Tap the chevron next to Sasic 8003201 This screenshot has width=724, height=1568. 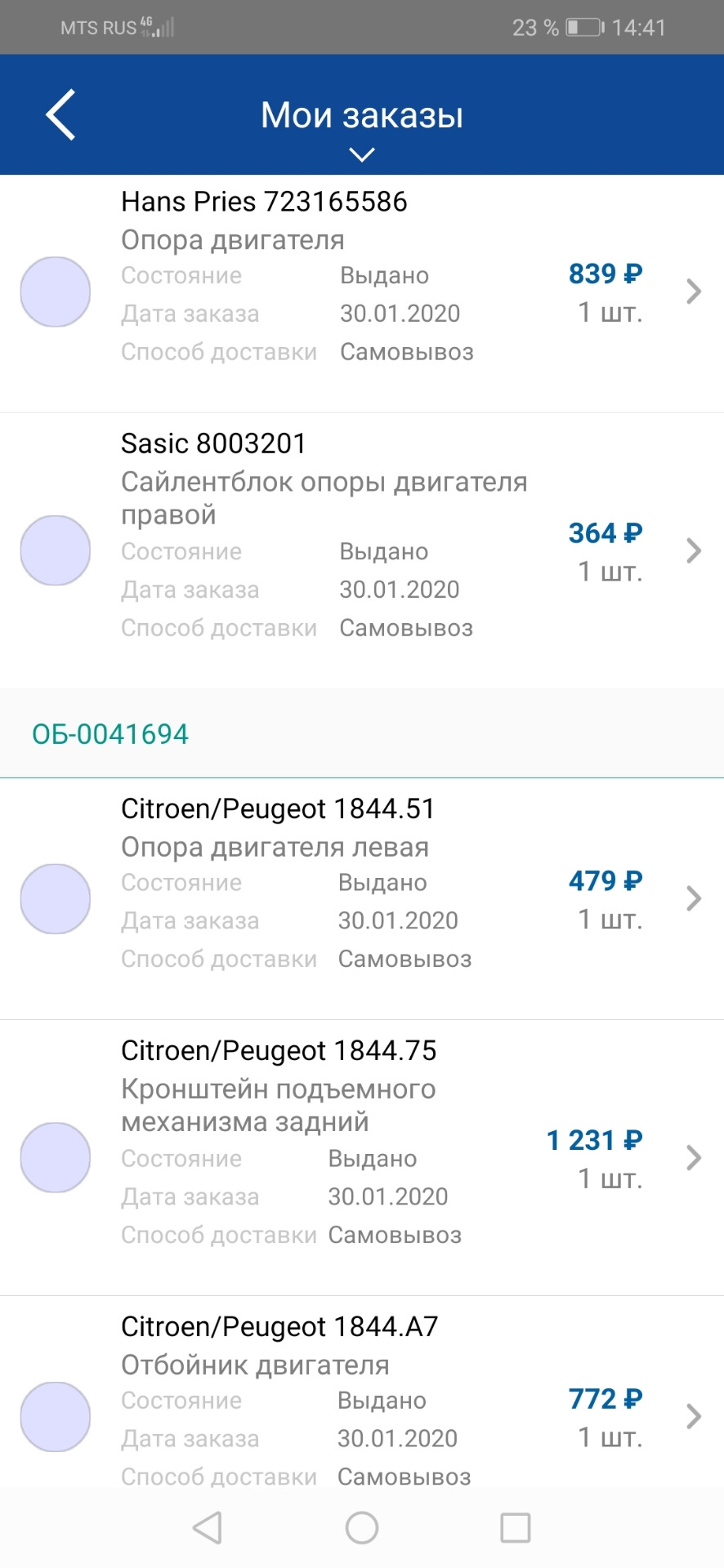694,550
